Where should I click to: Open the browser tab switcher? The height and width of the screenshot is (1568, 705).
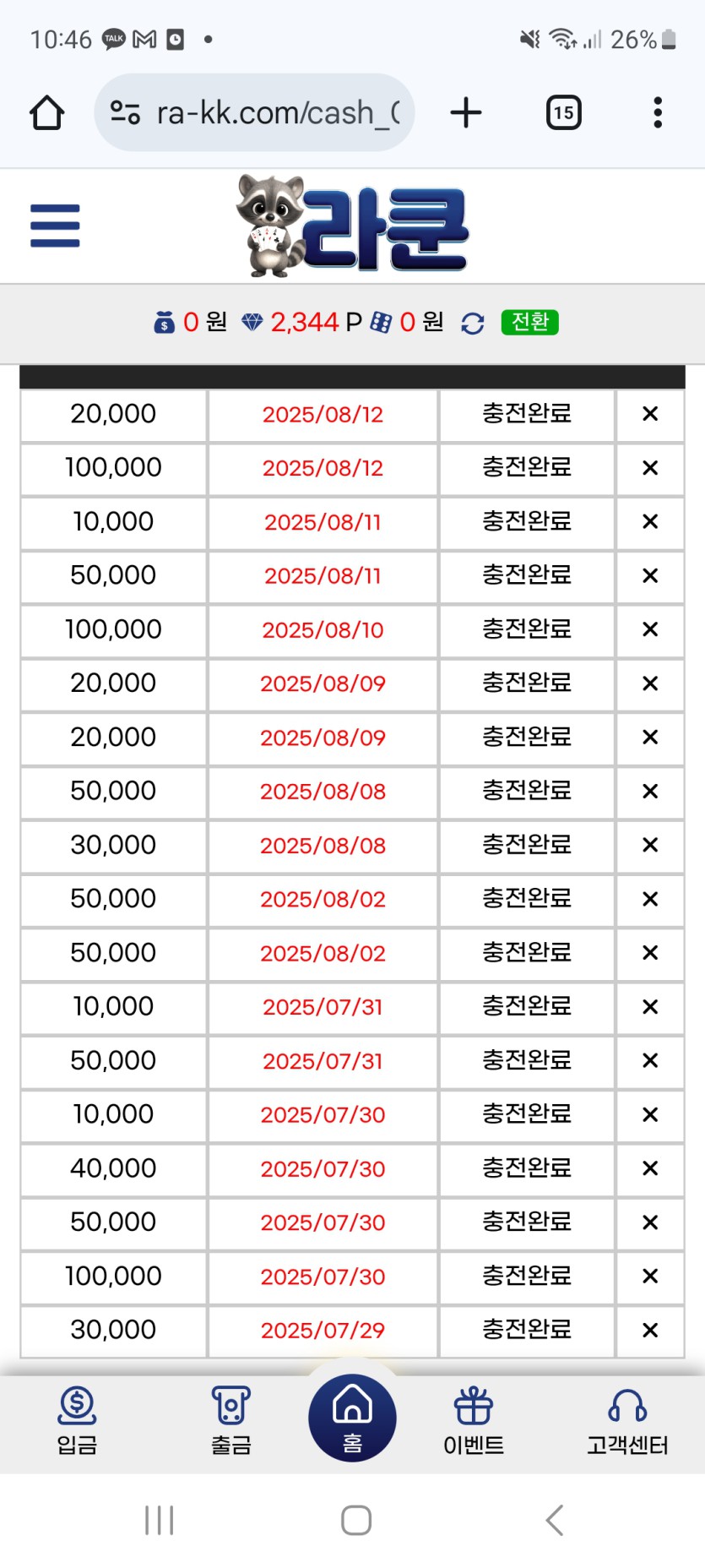coord(563,112)
